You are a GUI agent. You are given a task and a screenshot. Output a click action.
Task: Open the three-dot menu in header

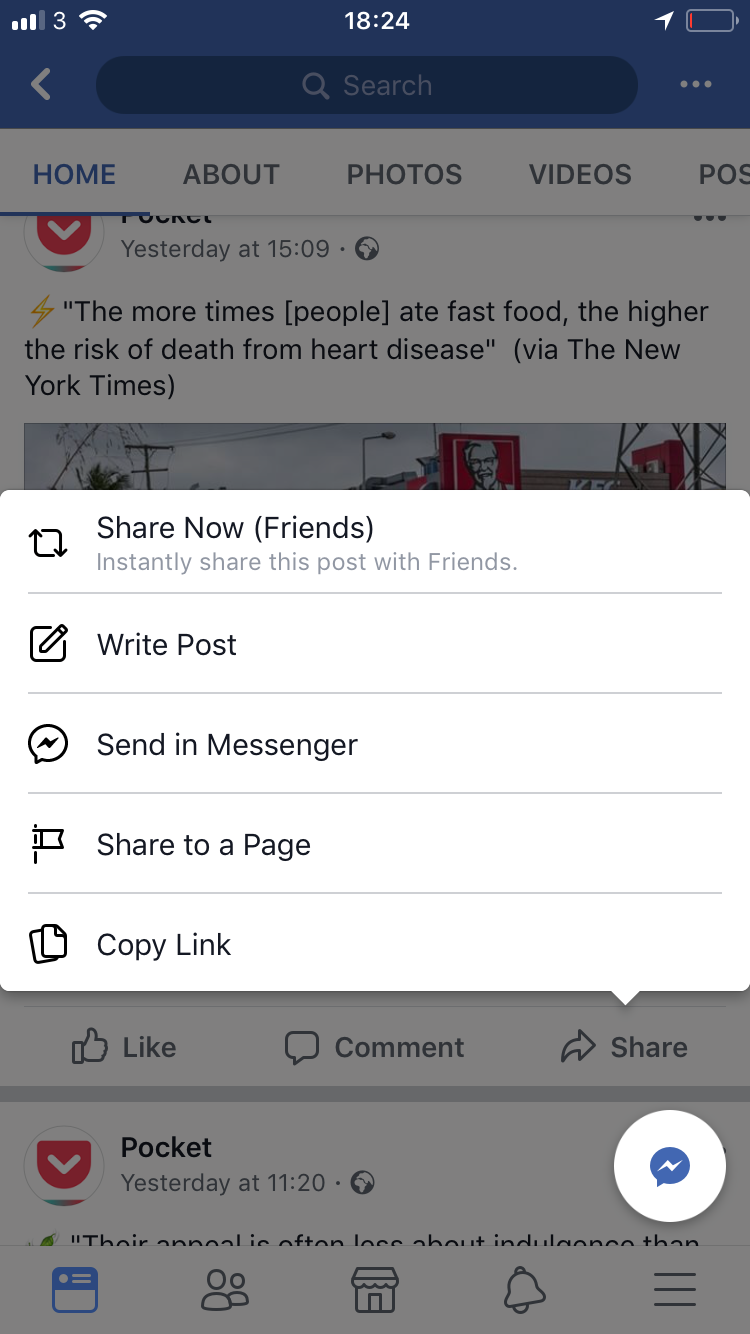(x=695, y=85)
